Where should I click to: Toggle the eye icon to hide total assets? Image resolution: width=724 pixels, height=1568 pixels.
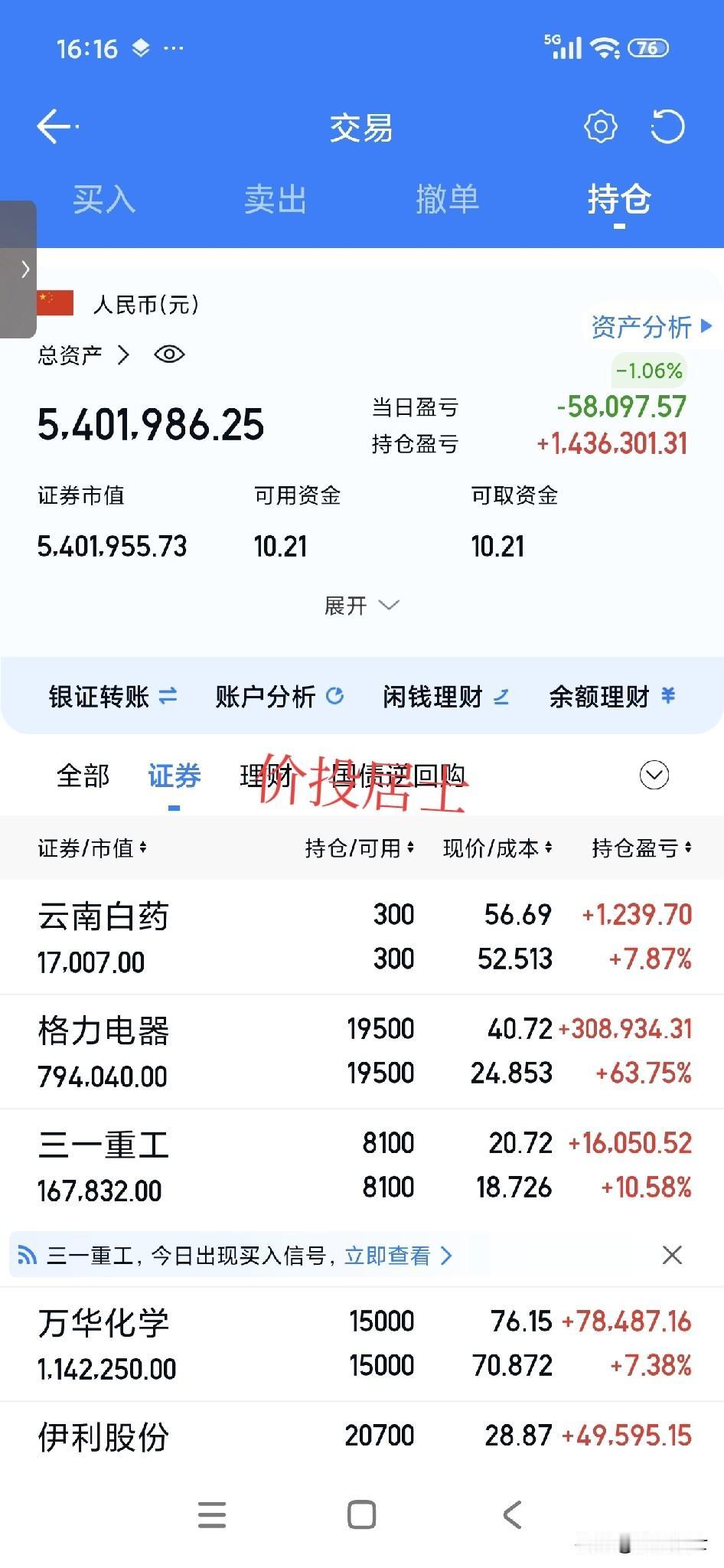(169, 354)
